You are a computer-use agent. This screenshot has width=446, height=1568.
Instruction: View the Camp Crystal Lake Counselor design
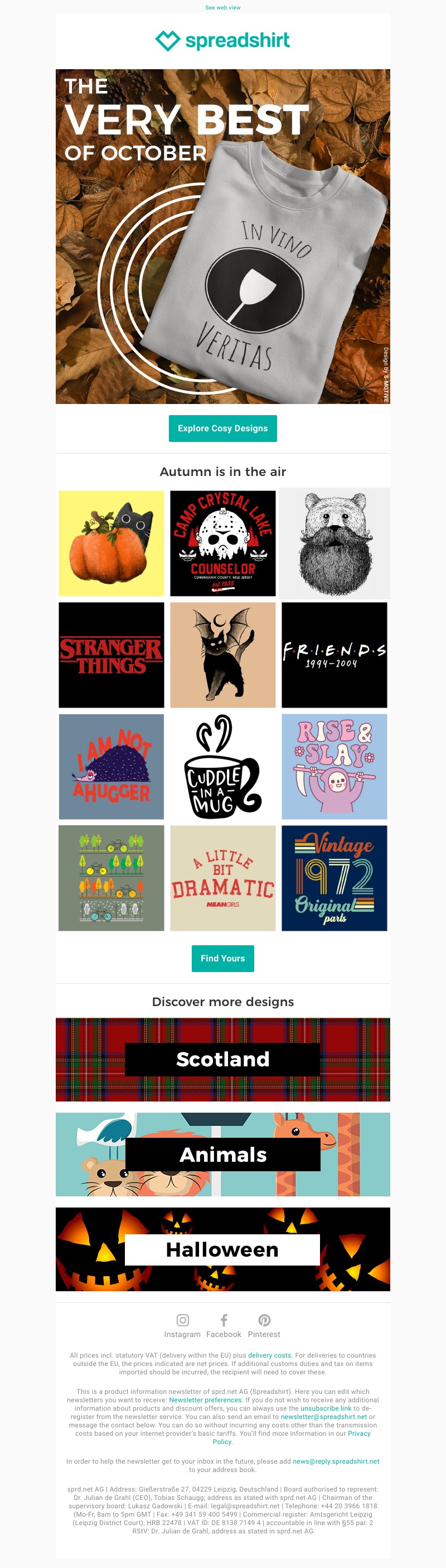(222, 543)
